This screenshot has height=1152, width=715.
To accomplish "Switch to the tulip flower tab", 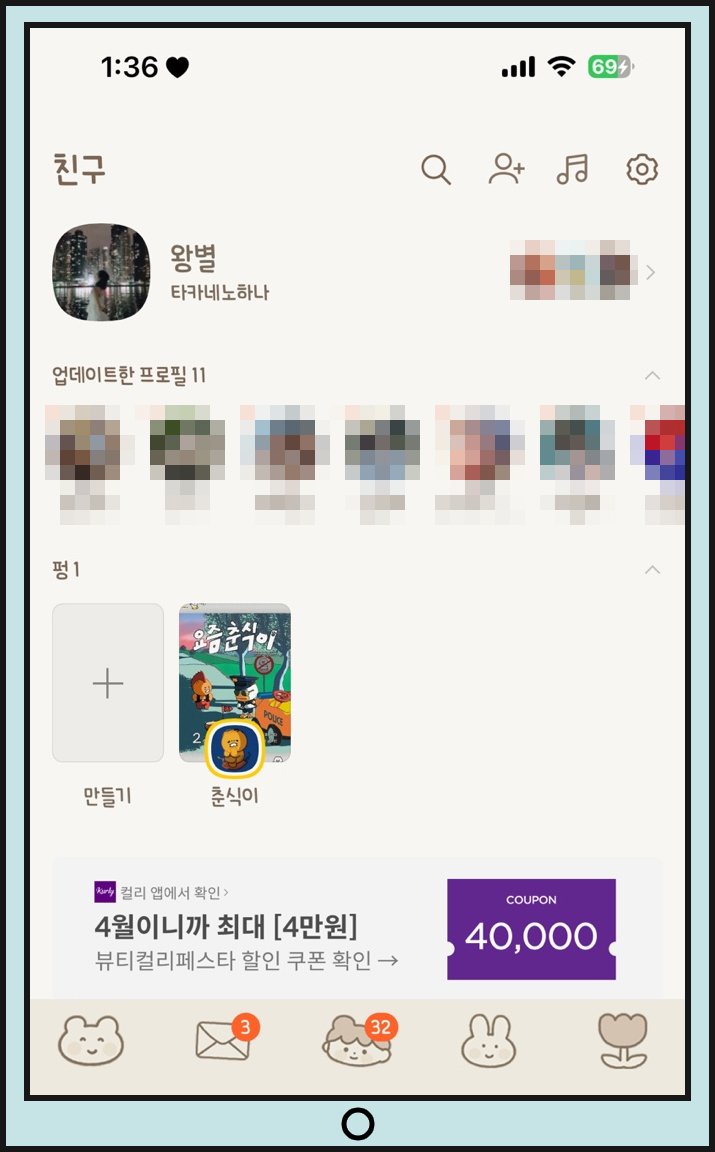I will 622,1041.
